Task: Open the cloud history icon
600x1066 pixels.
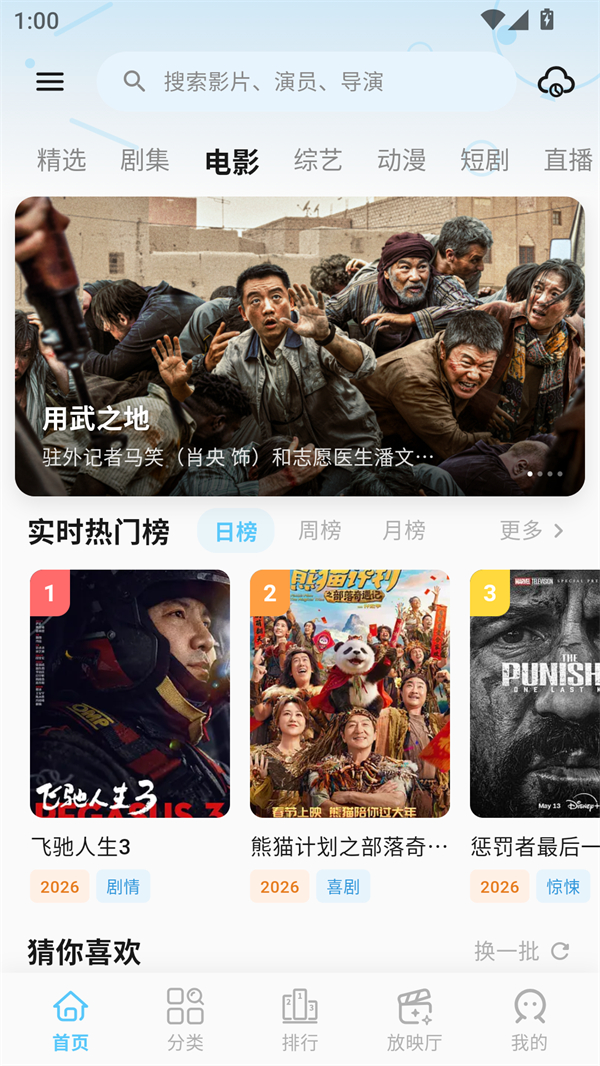Action: pos(556,82)
